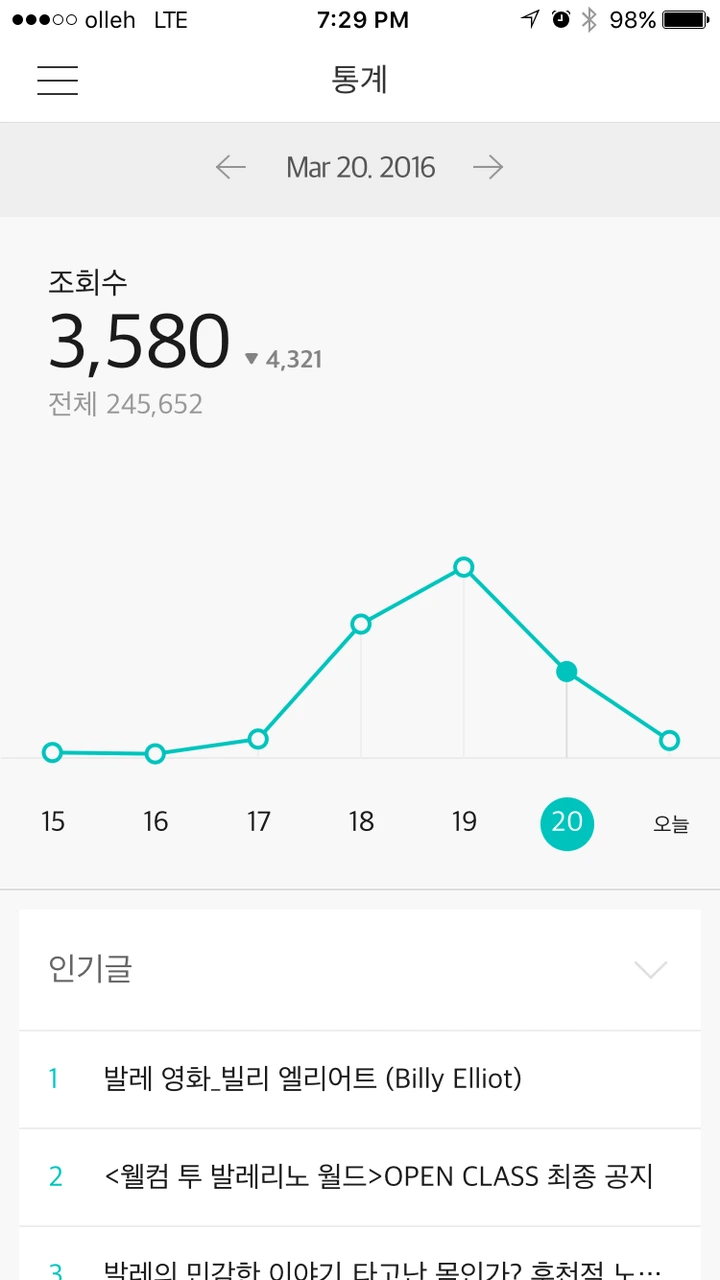Select 오늘 on the chart
Image resolution: width=720 pixels, height=1280 pixels.
(670, 824)
